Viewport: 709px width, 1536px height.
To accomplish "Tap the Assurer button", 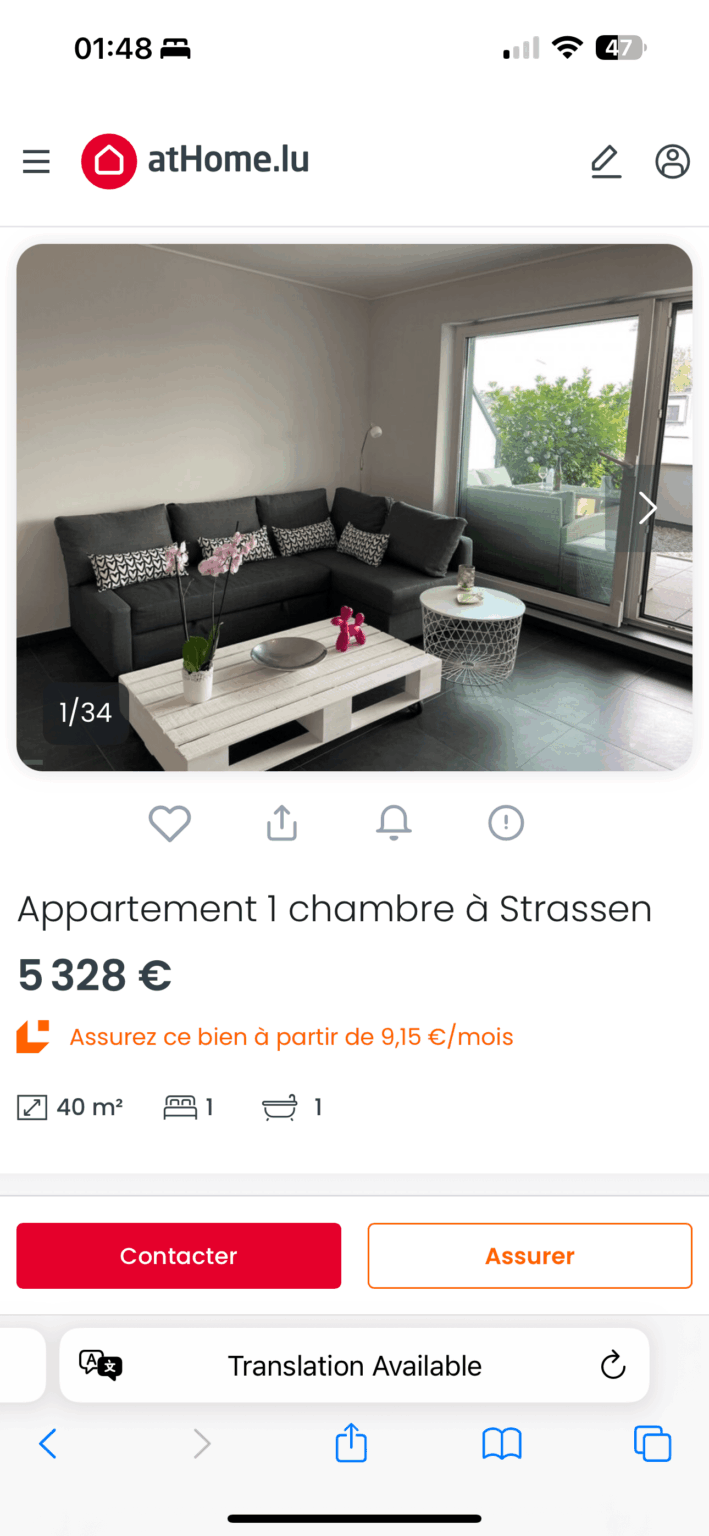I will coord(530,1256).
